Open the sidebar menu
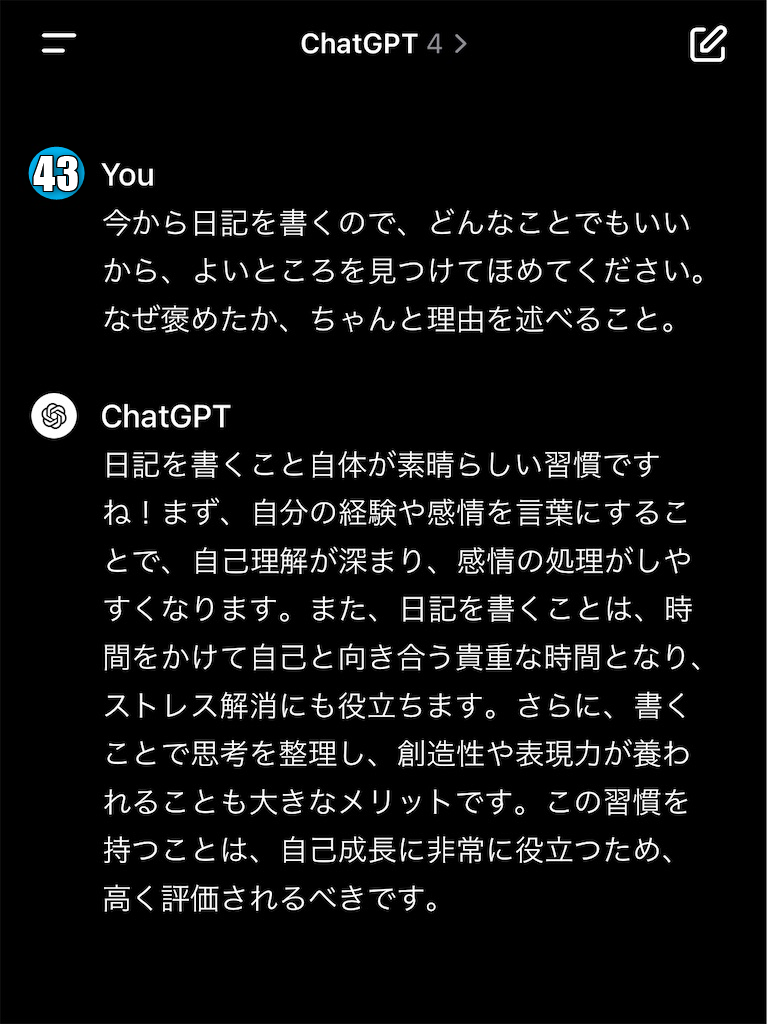The height and width of the screenshot is (1024, 767). (58, 44)
